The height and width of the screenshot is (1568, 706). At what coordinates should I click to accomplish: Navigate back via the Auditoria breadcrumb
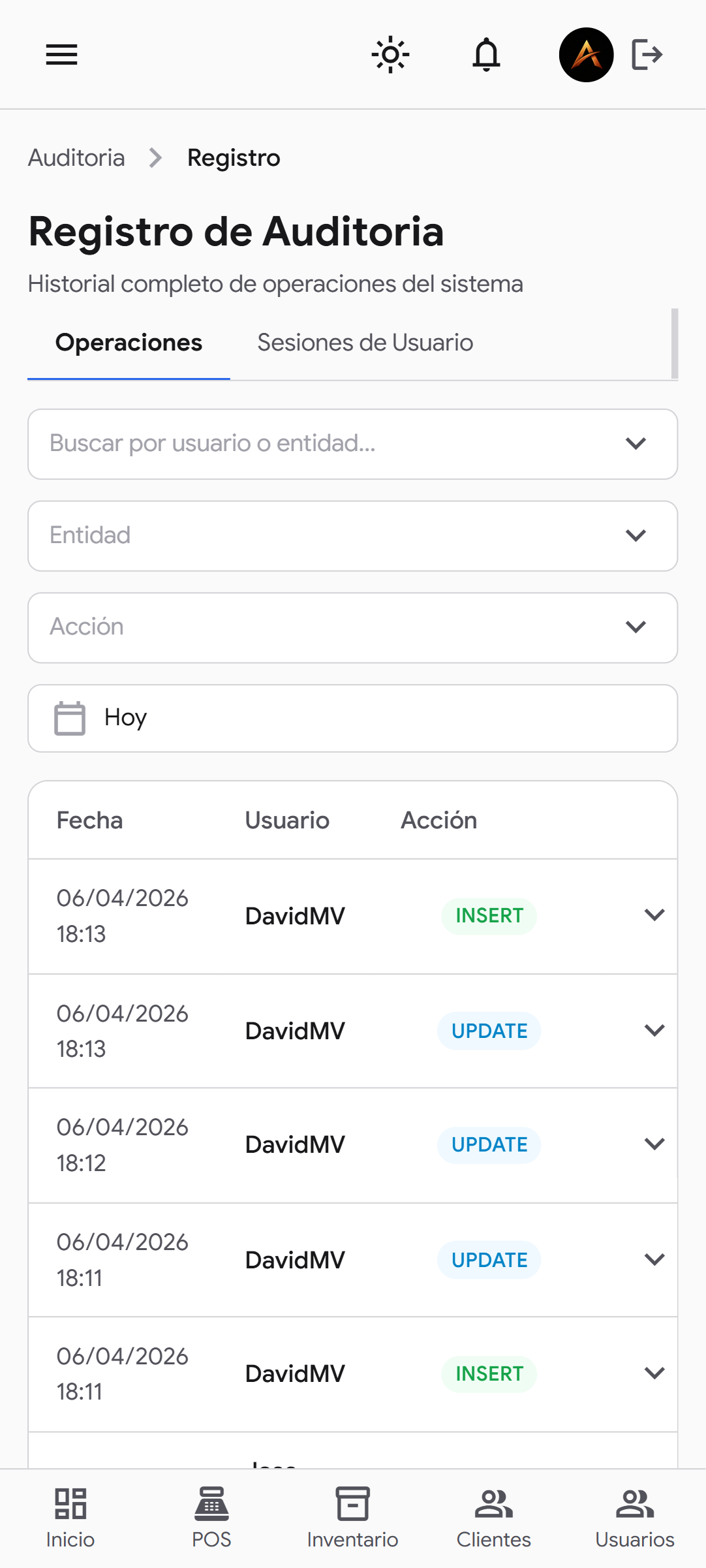76,157
